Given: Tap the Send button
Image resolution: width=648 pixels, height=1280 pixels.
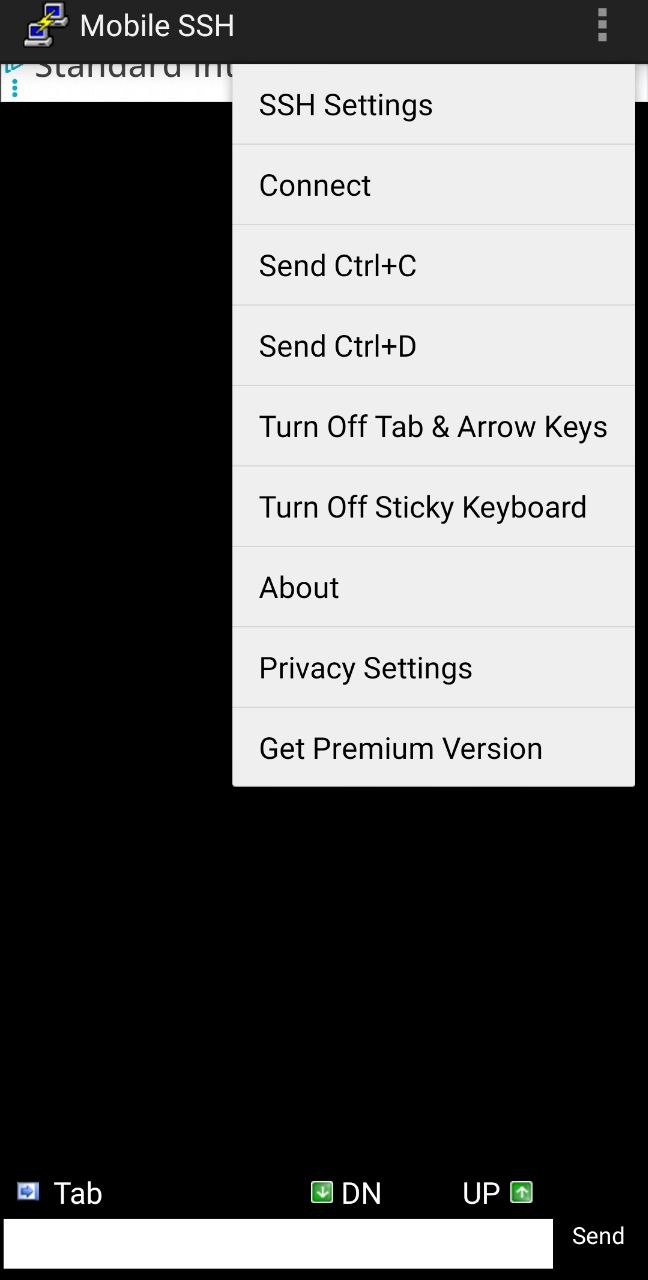Looking at the screenshot, I should point(598,1236).
